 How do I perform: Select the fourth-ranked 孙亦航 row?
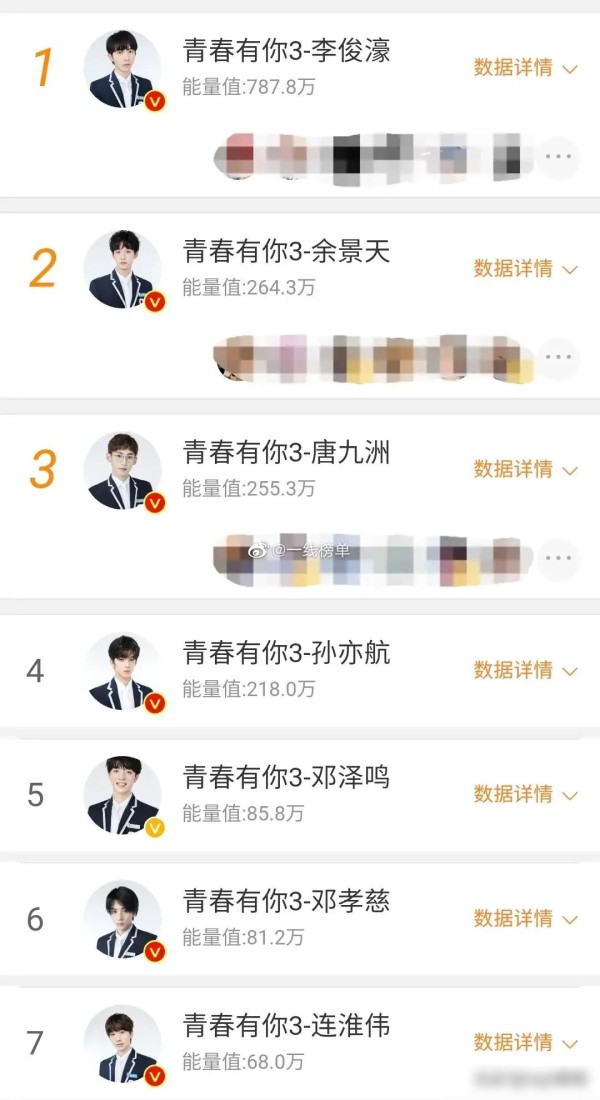pyautogui.click(x=286, y=653)
